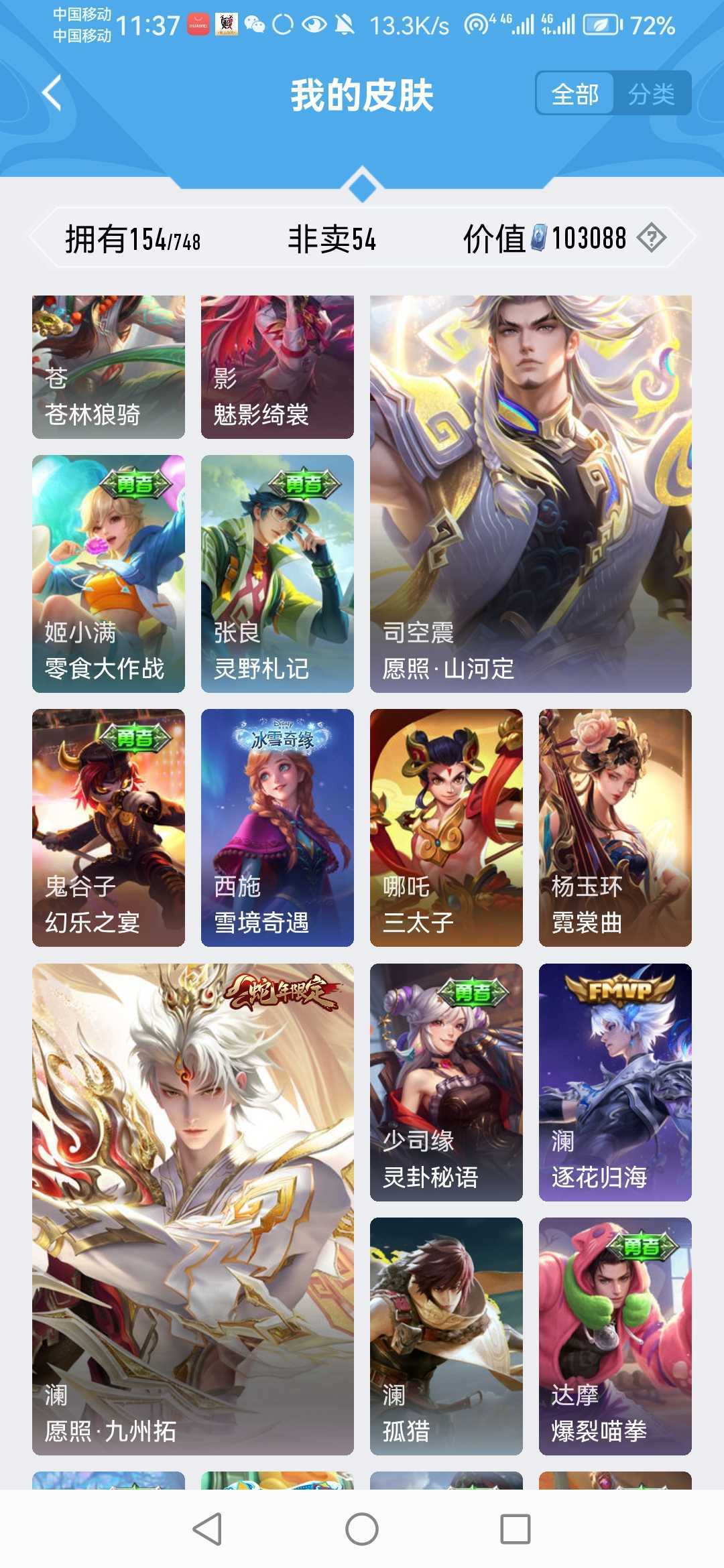The height and width of the screenshot is (1568, 724).
Task: View 杨玉环 霓裳曲 skin
Action: [615, 828]
